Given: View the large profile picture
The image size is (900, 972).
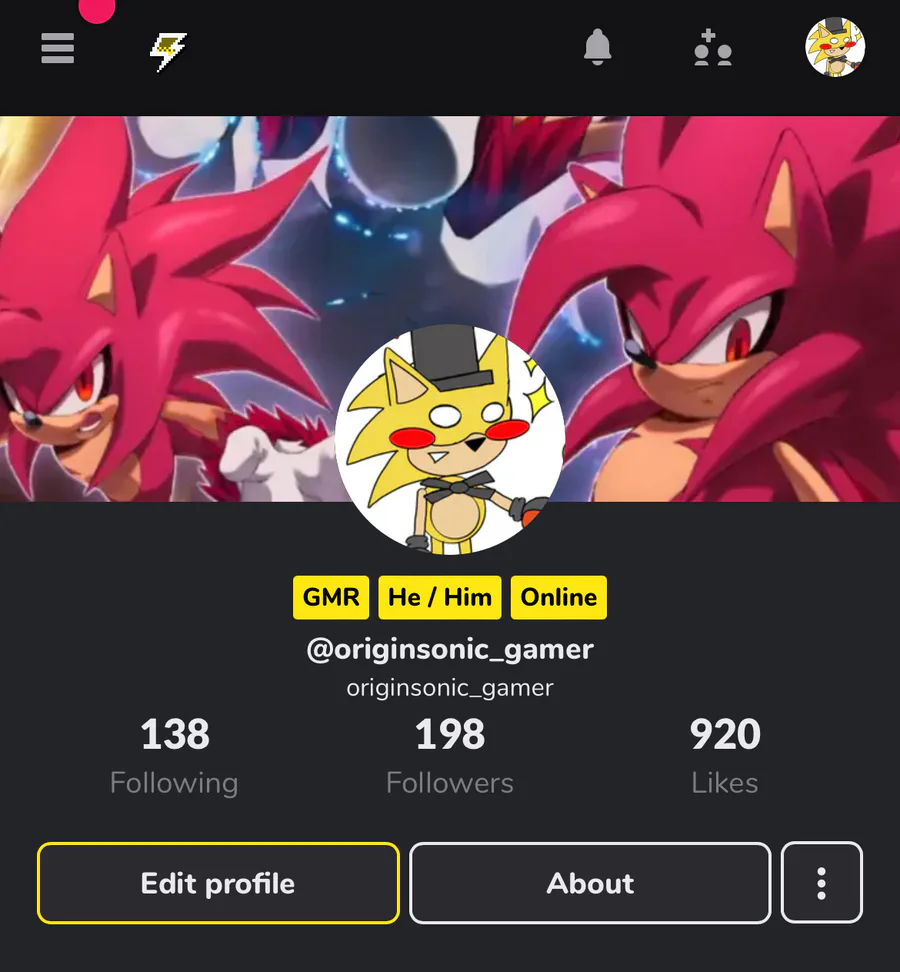Looking at the screenshot, I should (450, 440).
